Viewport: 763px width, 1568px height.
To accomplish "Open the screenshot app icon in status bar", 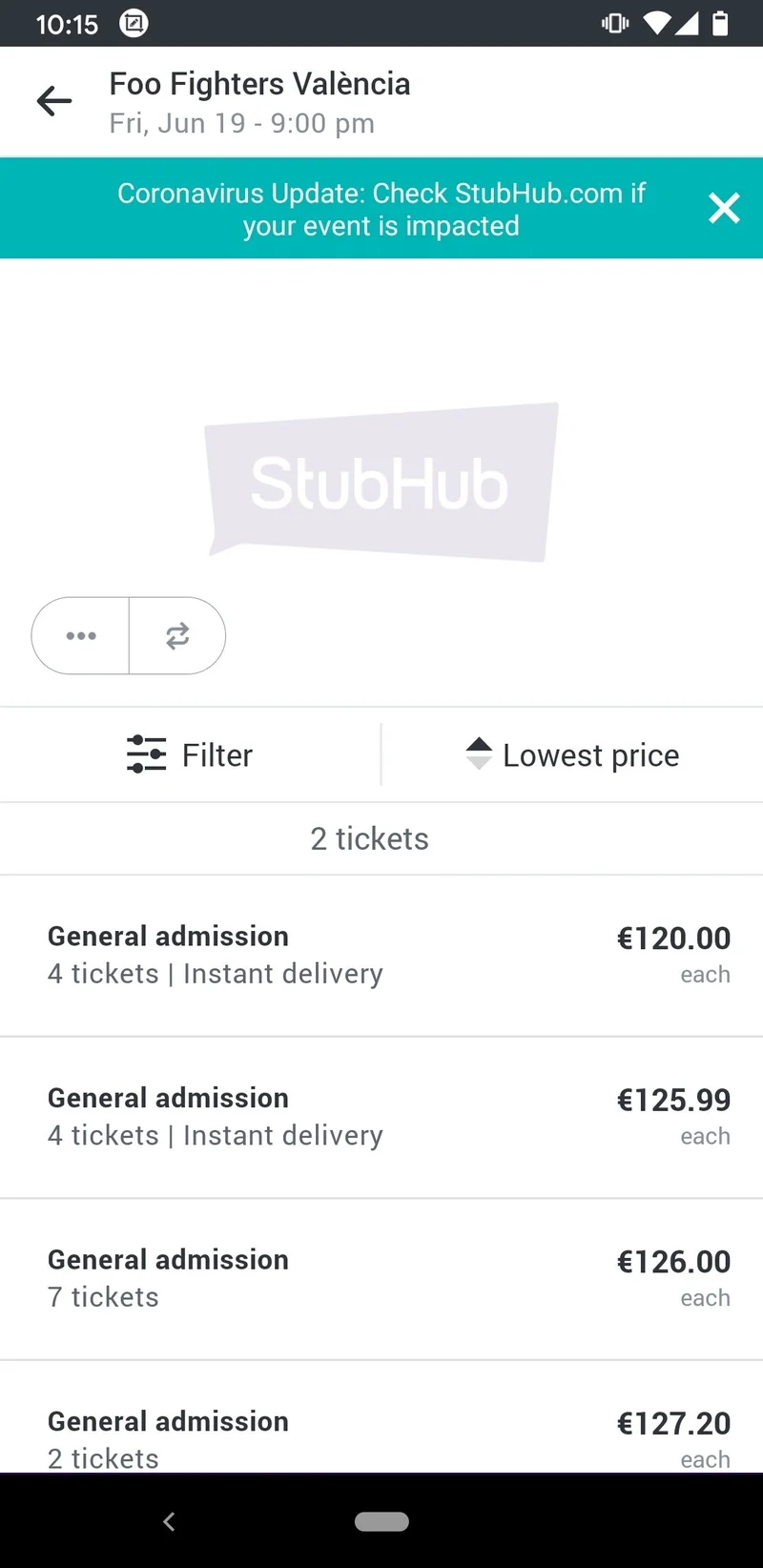I will 133,23.
